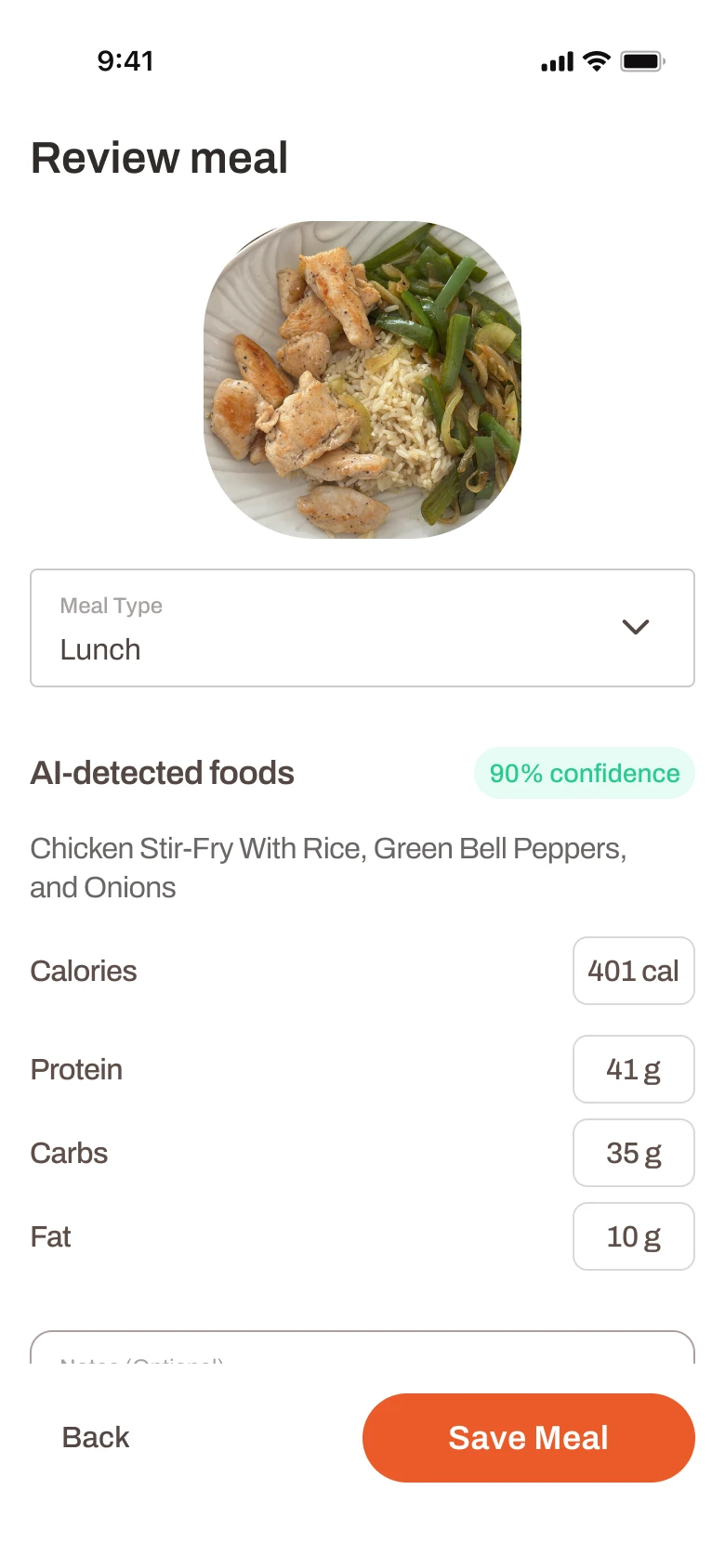Viewport: 725px width, 1568px height.
Task: Change the meal from Lunch to another type
Action: [x=362, y=627]
